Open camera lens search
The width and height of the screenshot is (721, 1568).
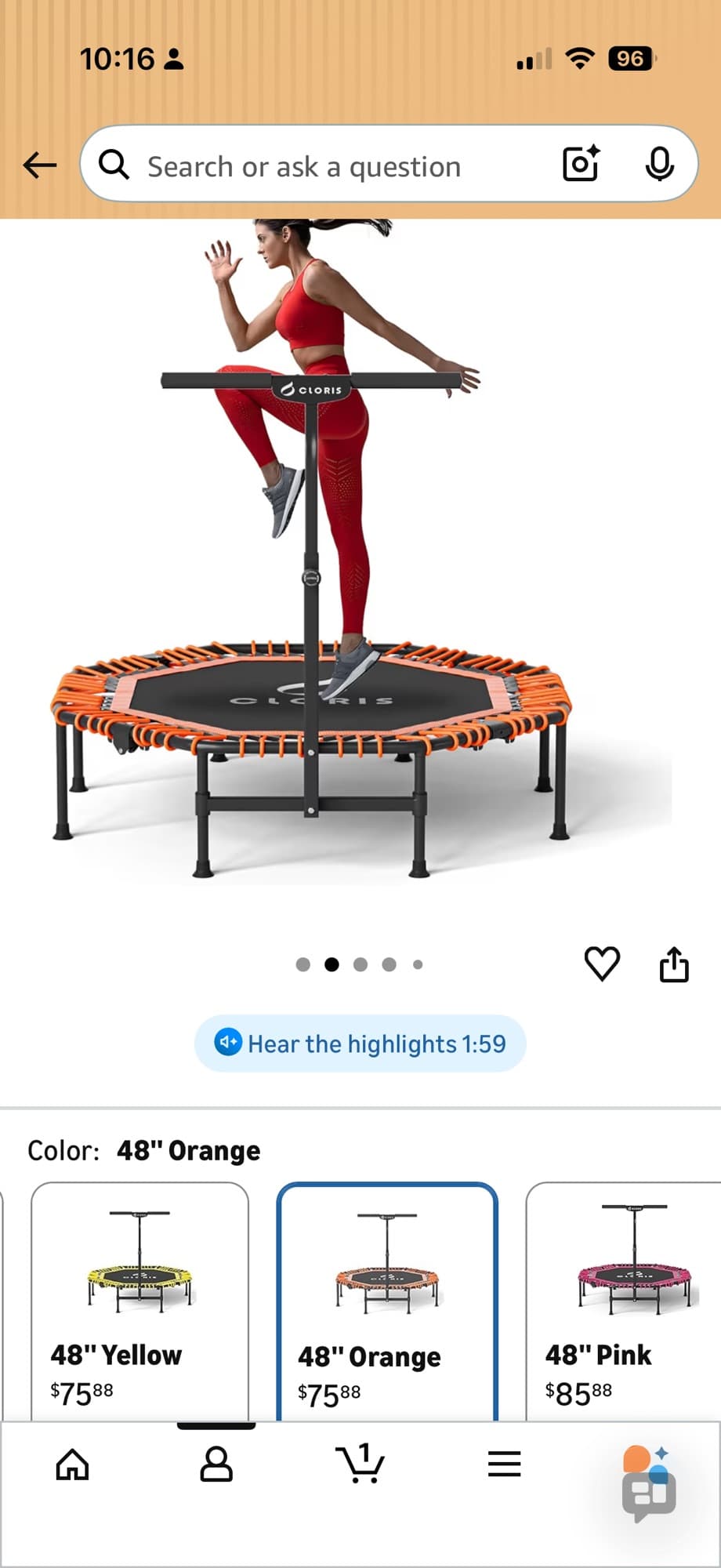581,164
